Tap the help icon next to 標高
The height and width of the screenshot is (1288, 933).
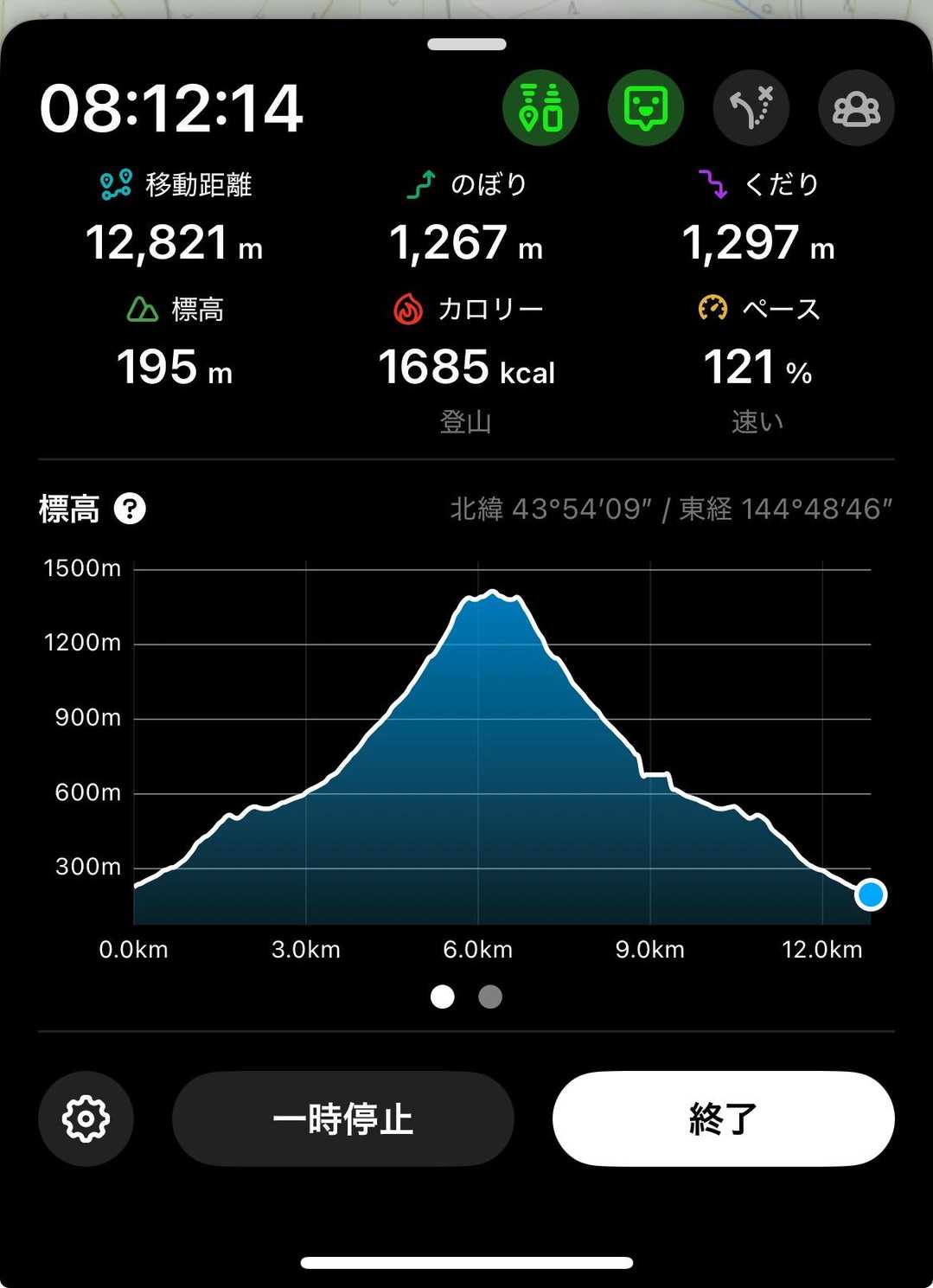[130, 509]
